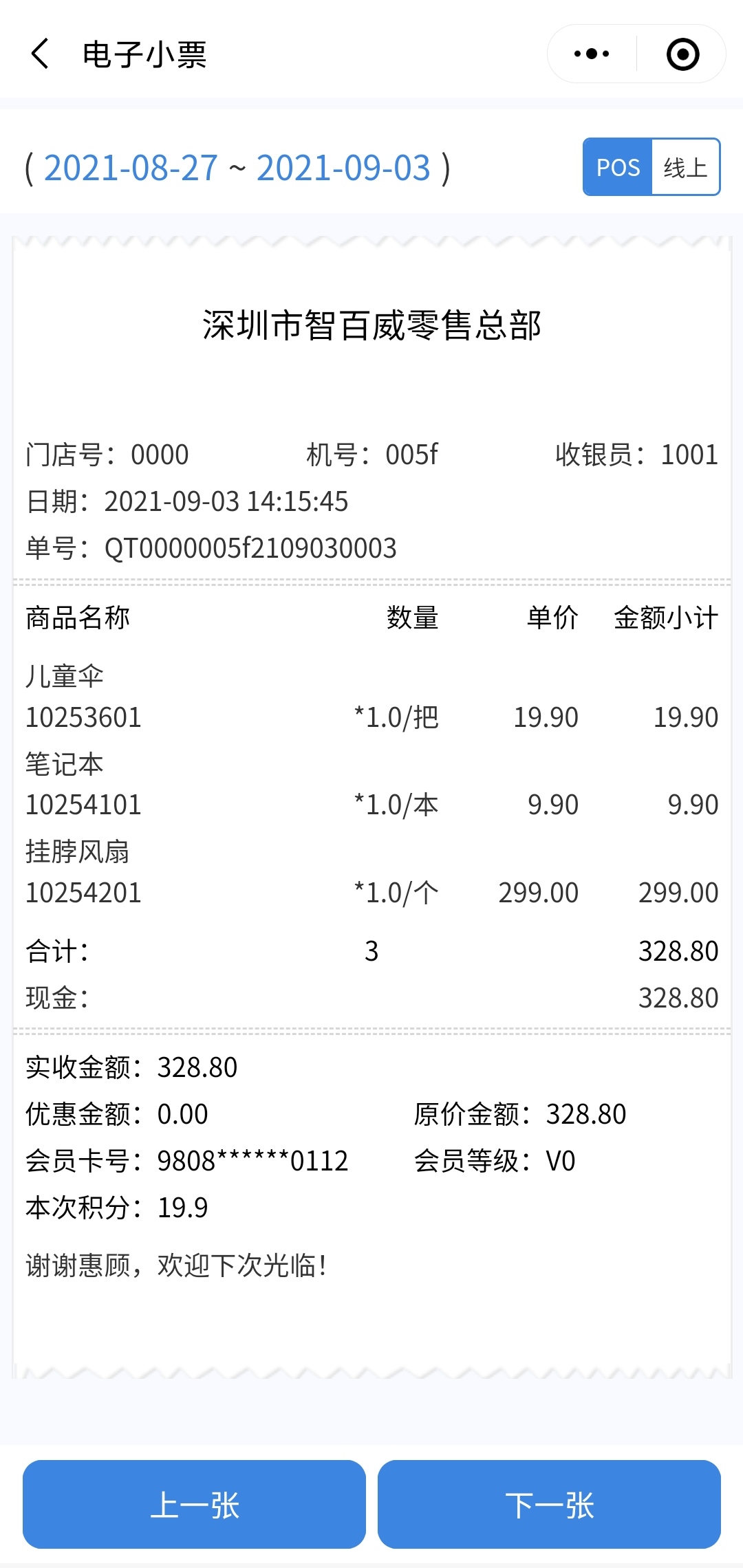The height and width of the screenshot is (1568, 743).
Task: Switch to the POS tab
Action: click(x=617, y=167)
